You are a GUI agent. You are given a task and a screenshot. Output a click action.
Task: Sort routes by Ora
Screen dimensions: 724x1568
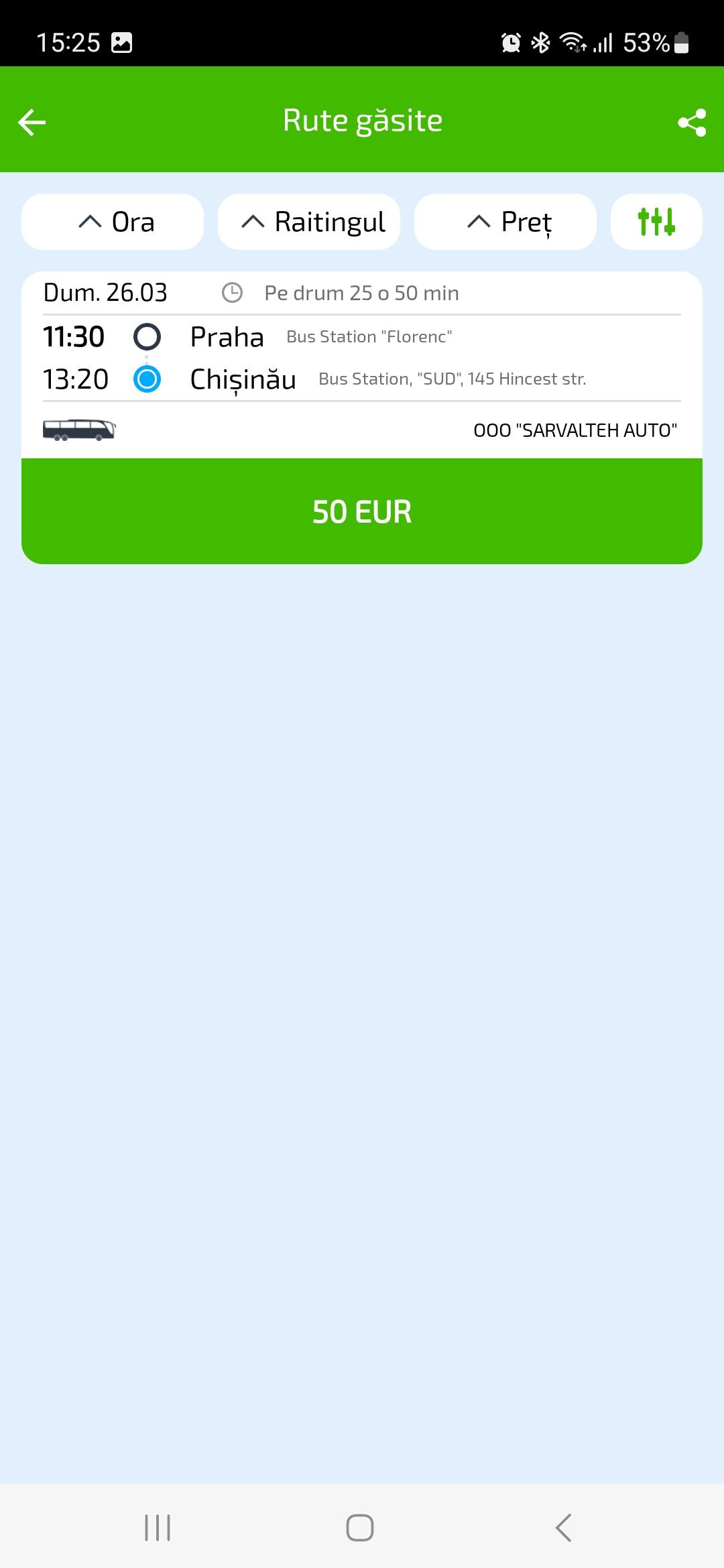tap(113, 222)
